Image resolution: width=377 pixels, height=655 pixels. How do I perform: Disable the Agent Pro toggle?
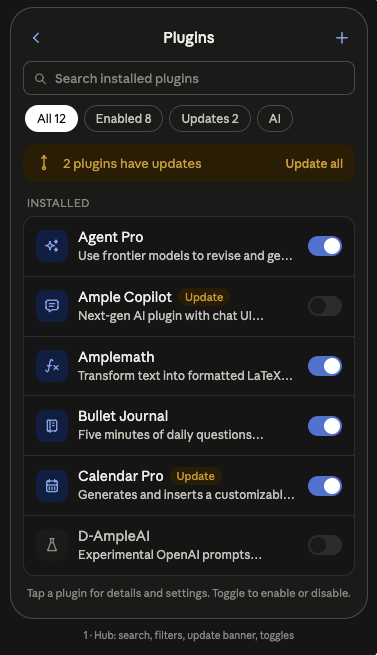tap(325, 246)
